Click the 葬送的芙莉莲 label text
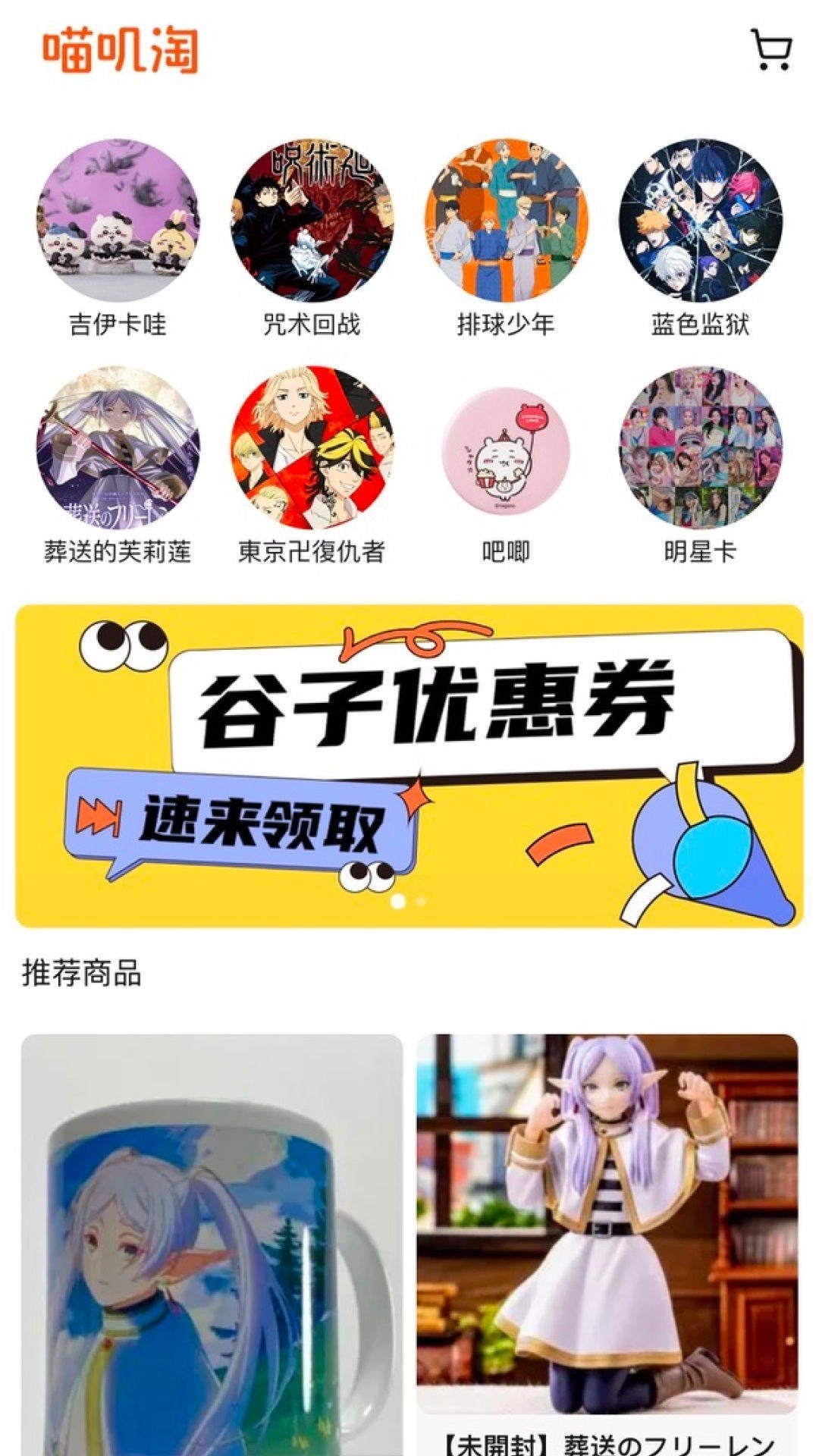Viewport: 819px width, 1456px height. [121, 552]
